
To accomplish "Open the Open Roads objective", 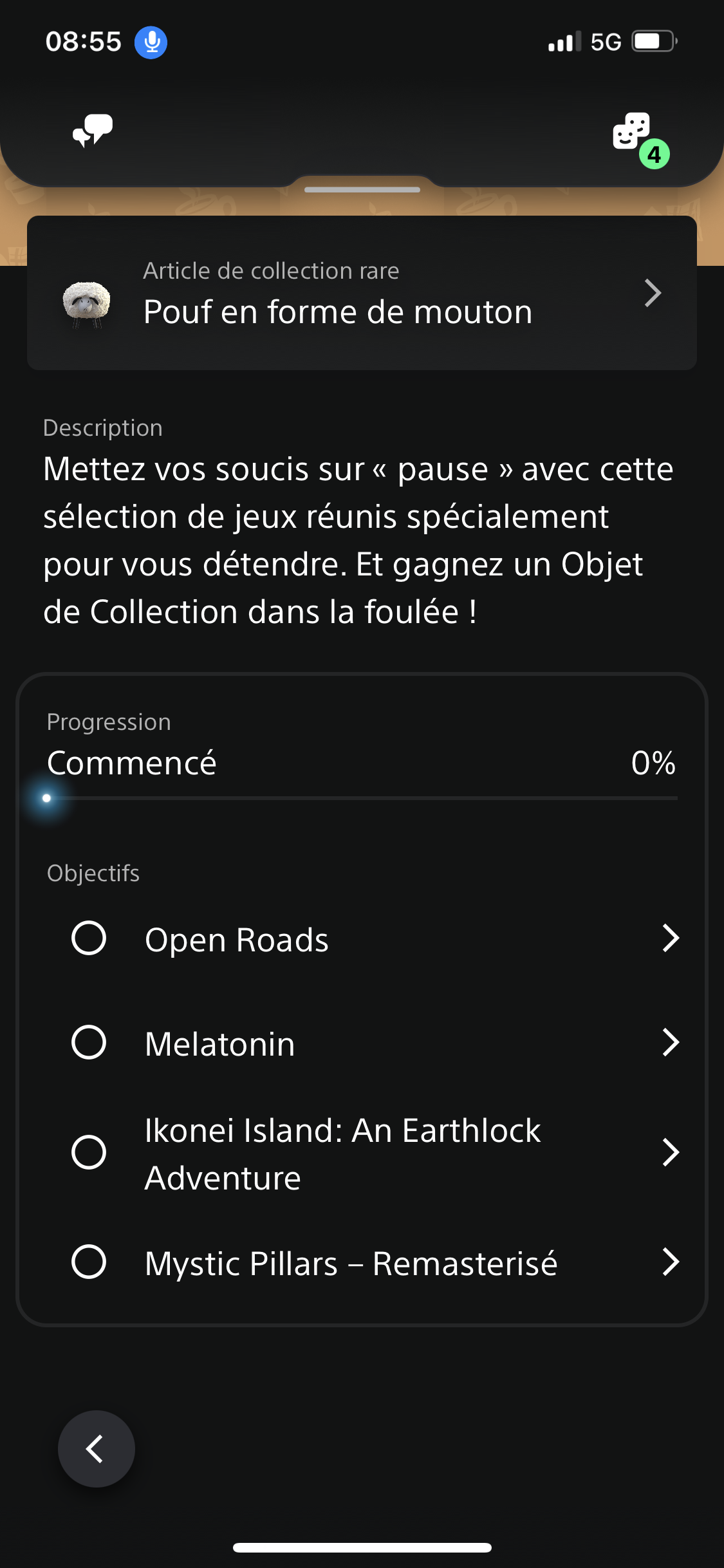I will 373,938.
